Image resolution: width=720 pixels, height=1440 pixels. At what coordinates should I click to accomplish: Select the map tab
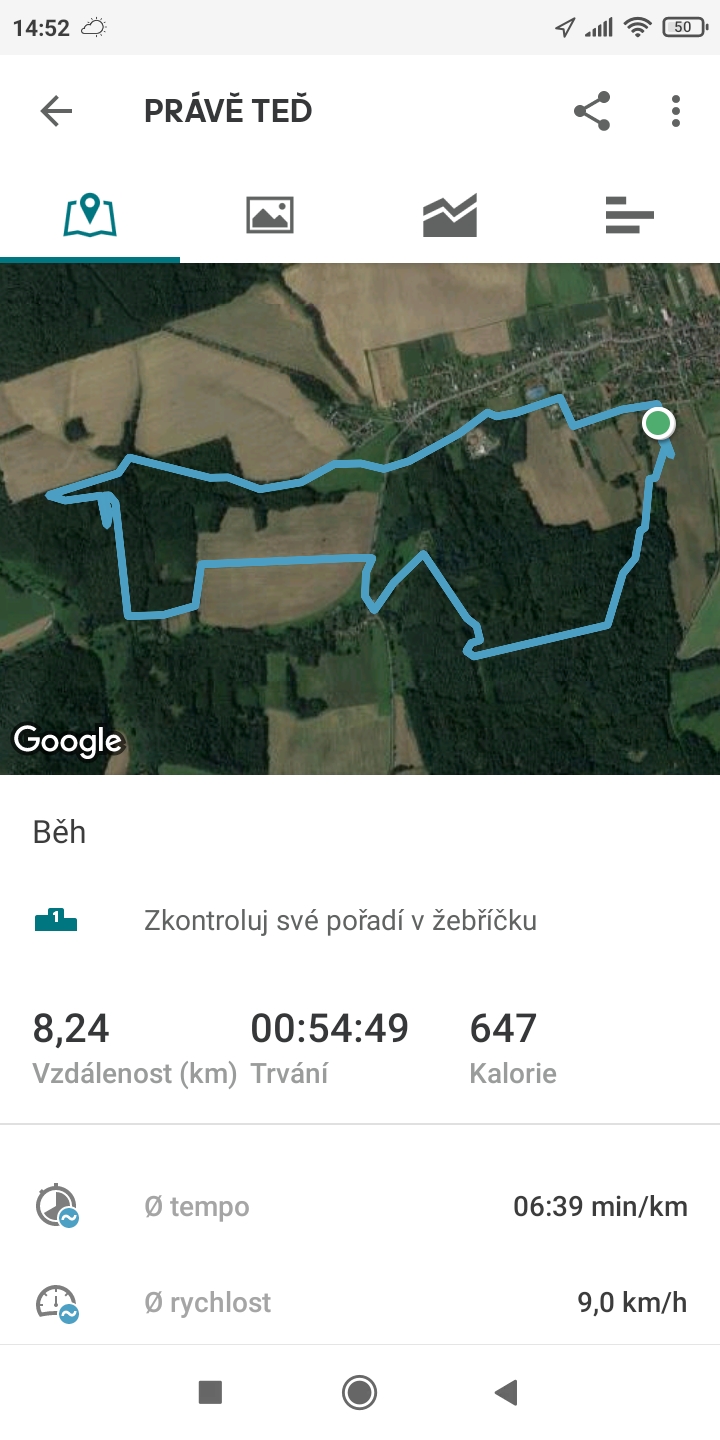(90, 214)
